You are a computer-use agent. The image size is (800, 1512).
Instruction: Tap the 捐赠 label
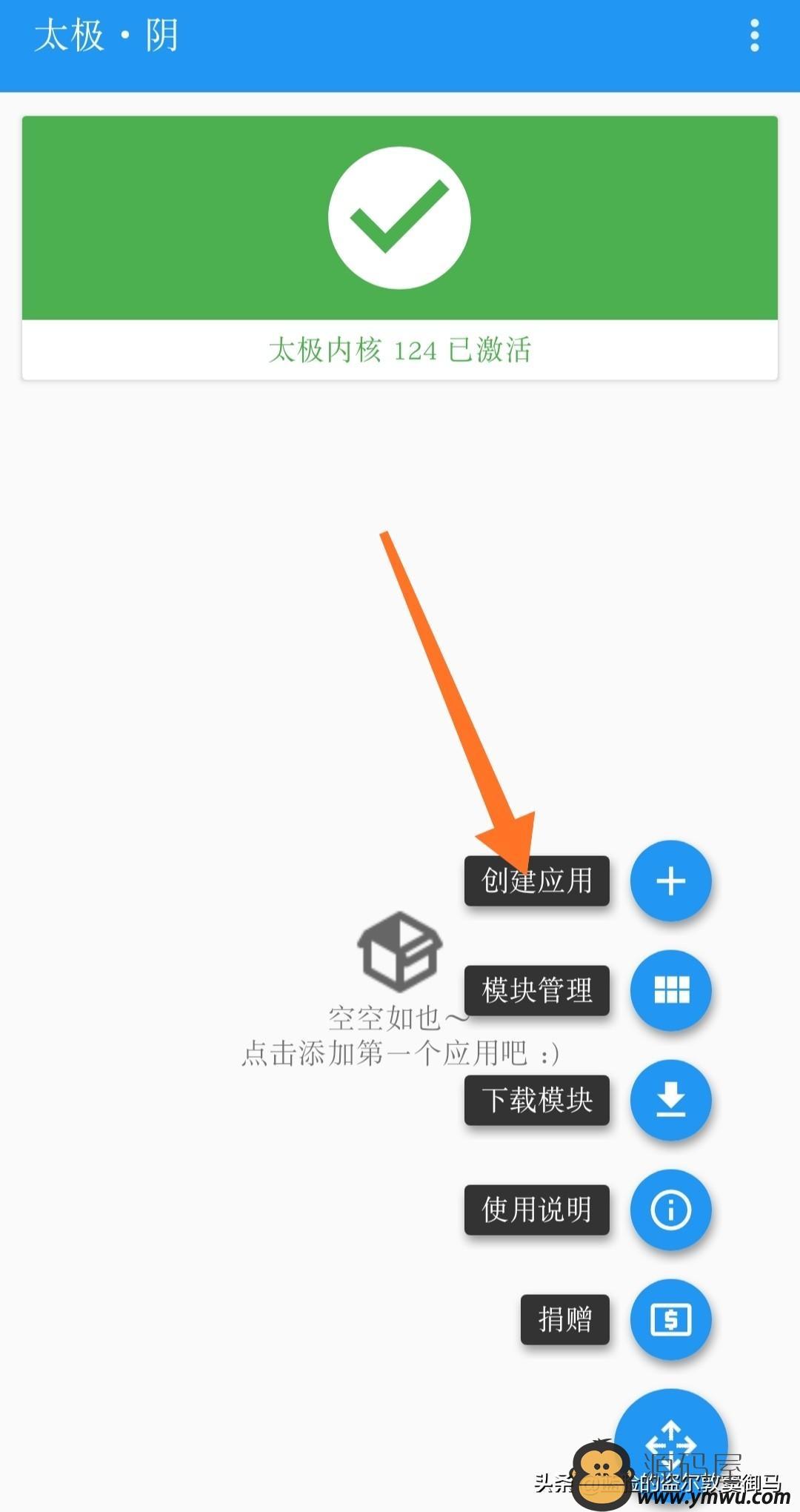pyautogui.click(x=564, y=1319)
